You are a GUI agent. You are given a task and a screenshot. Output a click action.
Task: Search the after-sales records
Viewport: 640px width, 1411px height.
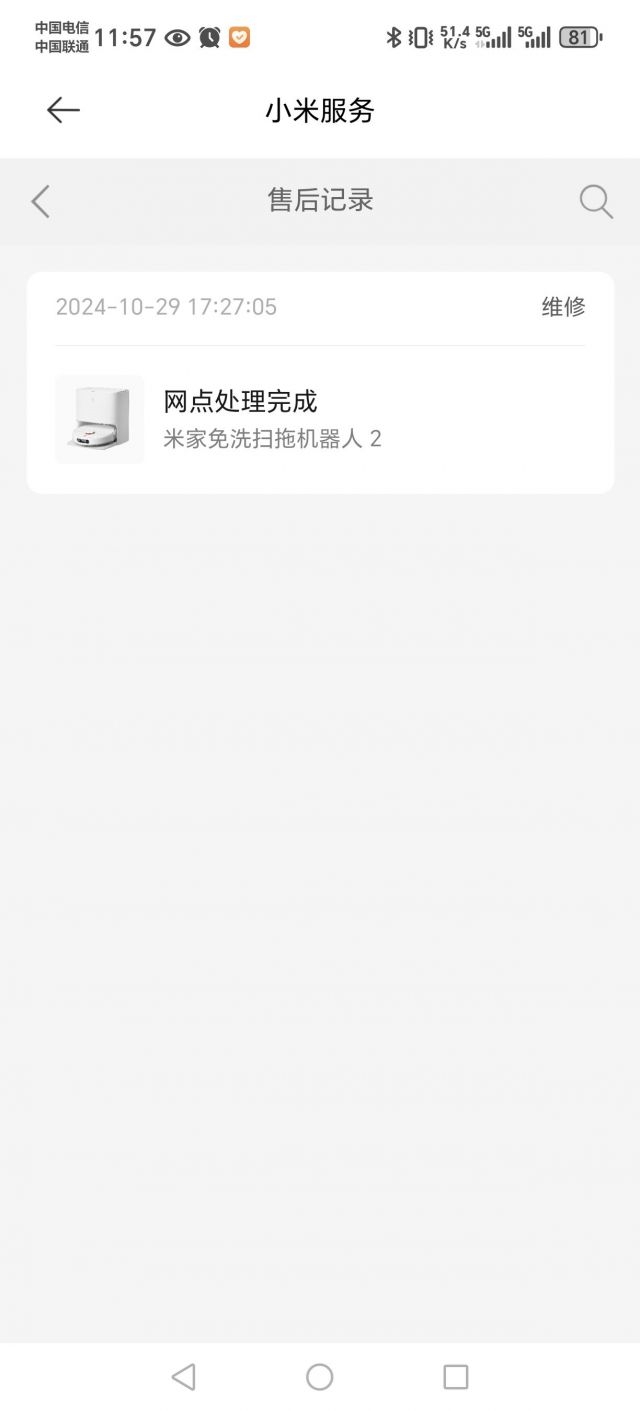tap(596, 201)
